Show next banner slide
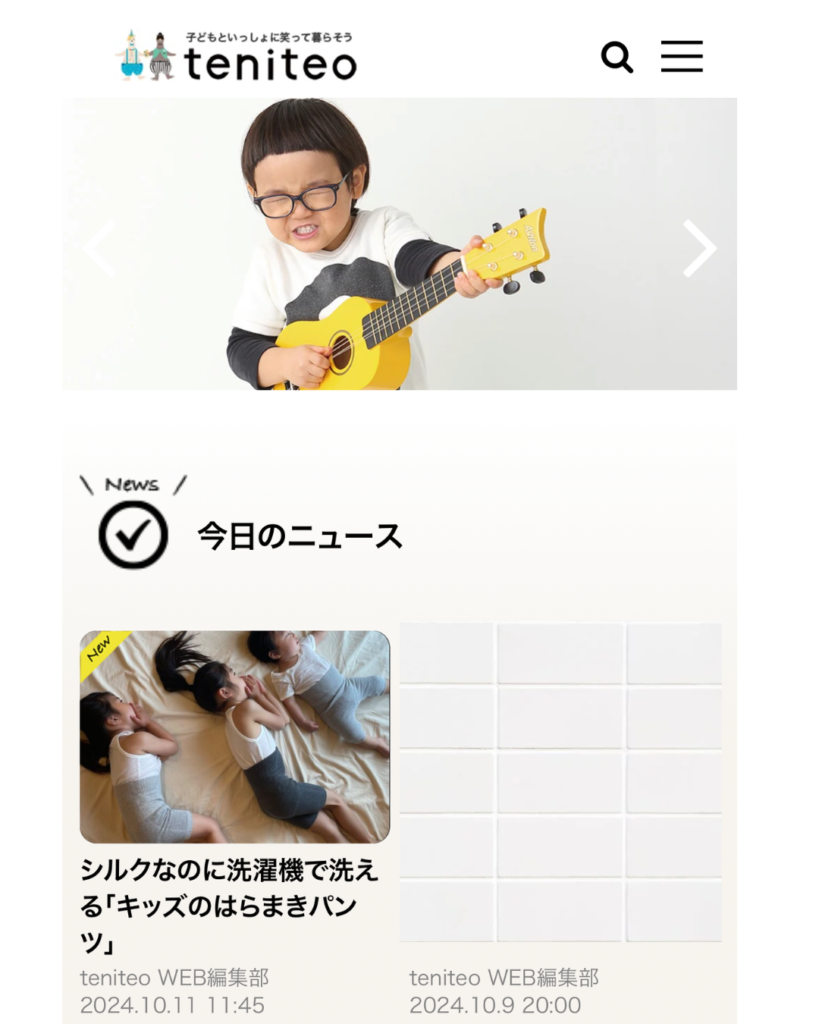The width and height of the screenshot is (819, 1024). click(699, 248)
